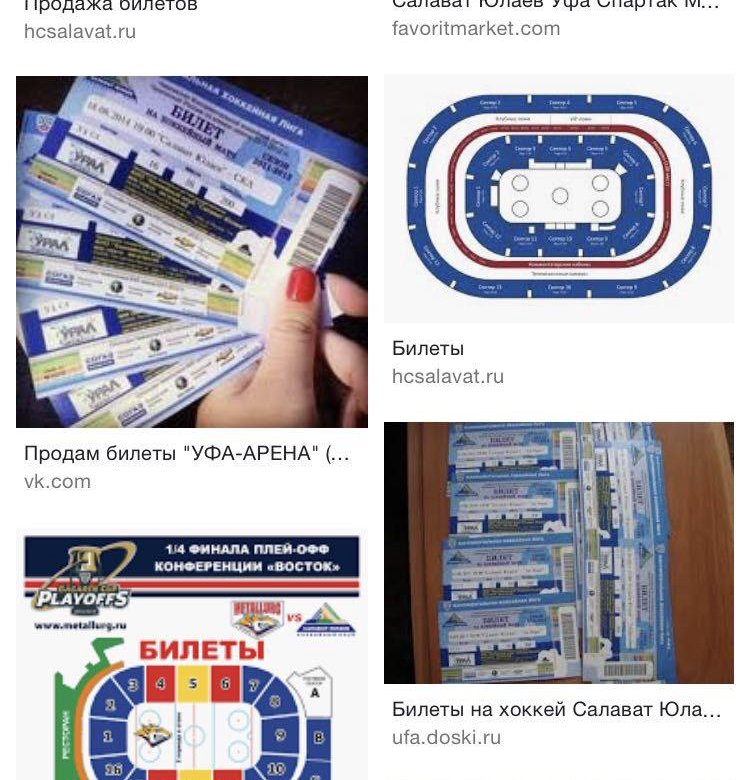750x780 pixels.
Task: Open 'Билеты на хоккей Салават Юла...' result title
Action: point(556,710)
